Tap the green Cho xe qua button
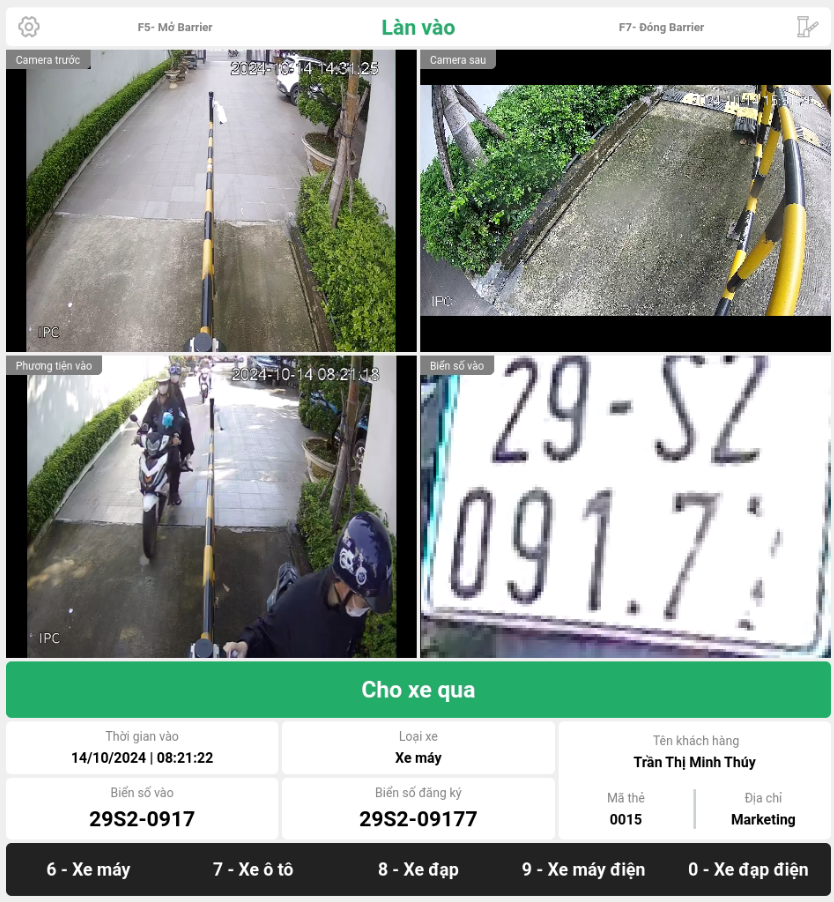 click(x=418, y=690)
